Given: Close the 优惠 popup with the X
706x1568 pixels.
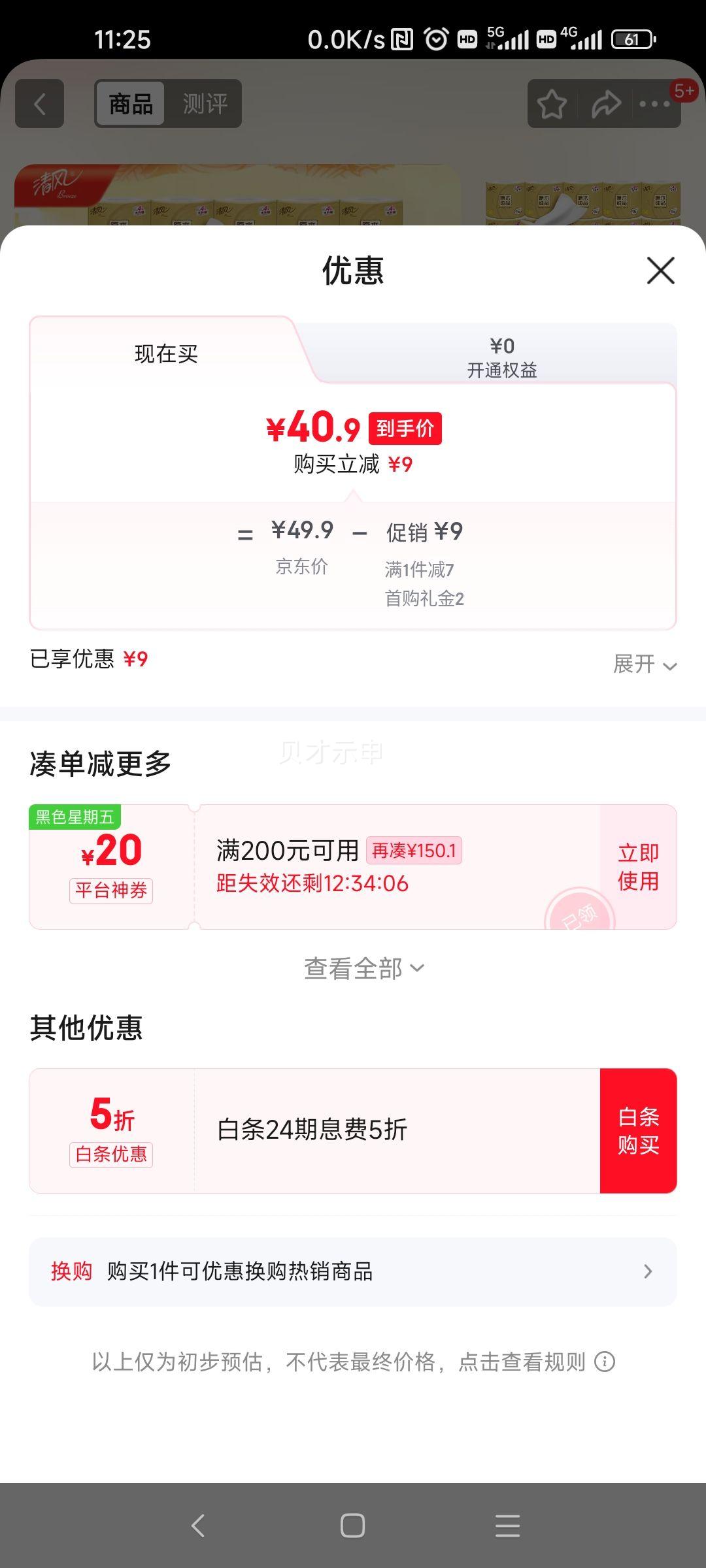Looking at the screenshot, I should click(x=660, y=270).
